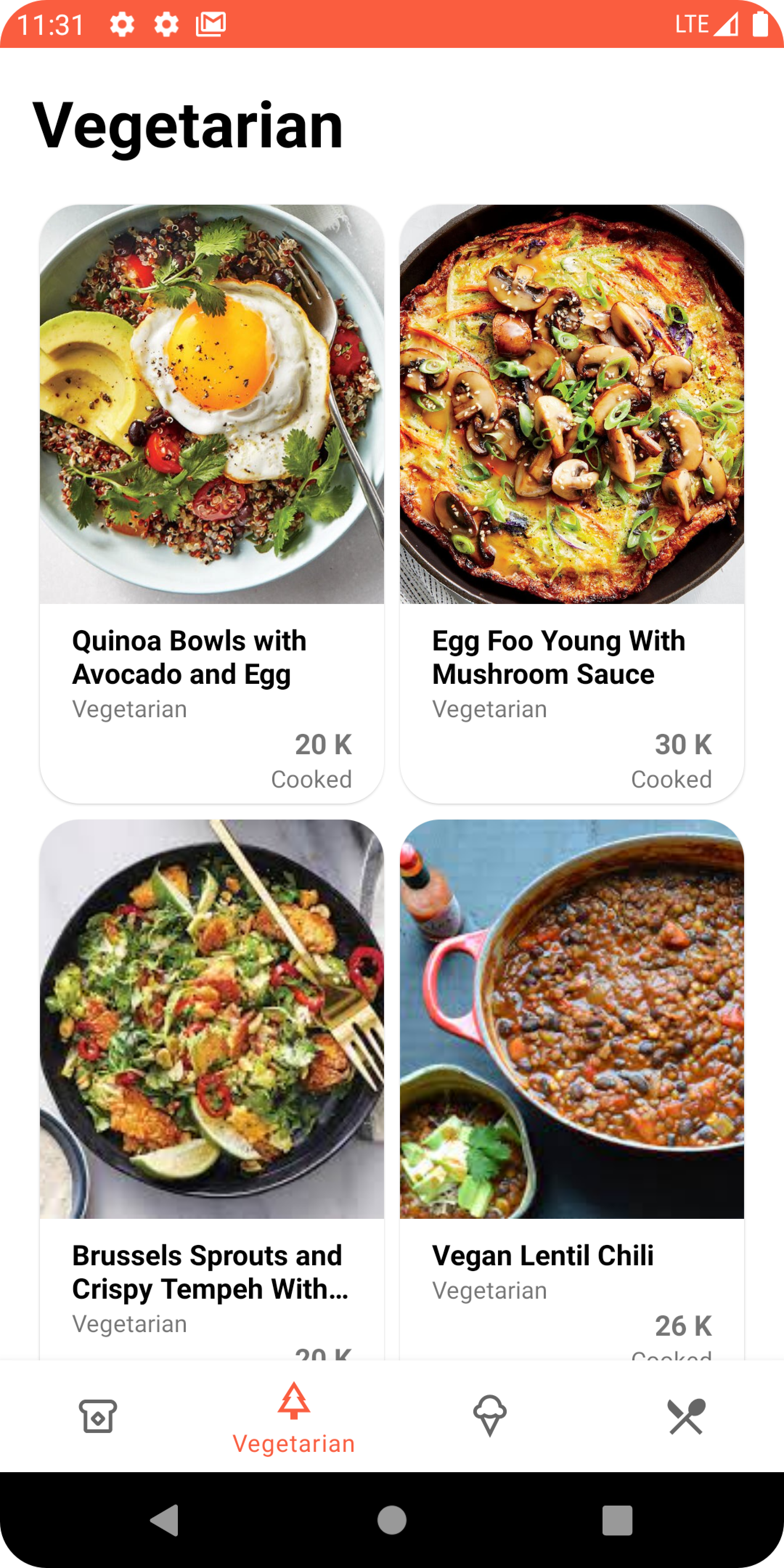
Task: Switch to the toast bread tab
Action: (98, 1416)
